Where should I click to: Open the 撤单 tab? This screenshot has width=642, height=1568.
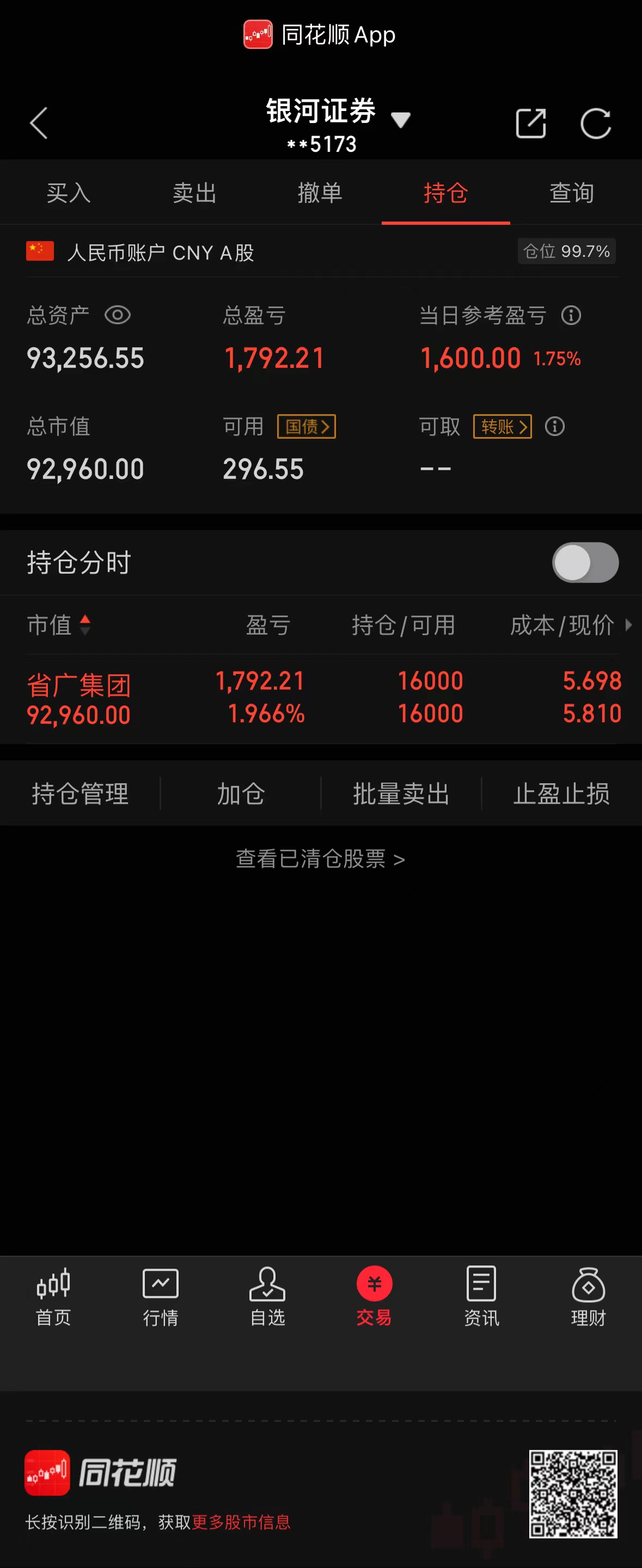tap(320, 193)
